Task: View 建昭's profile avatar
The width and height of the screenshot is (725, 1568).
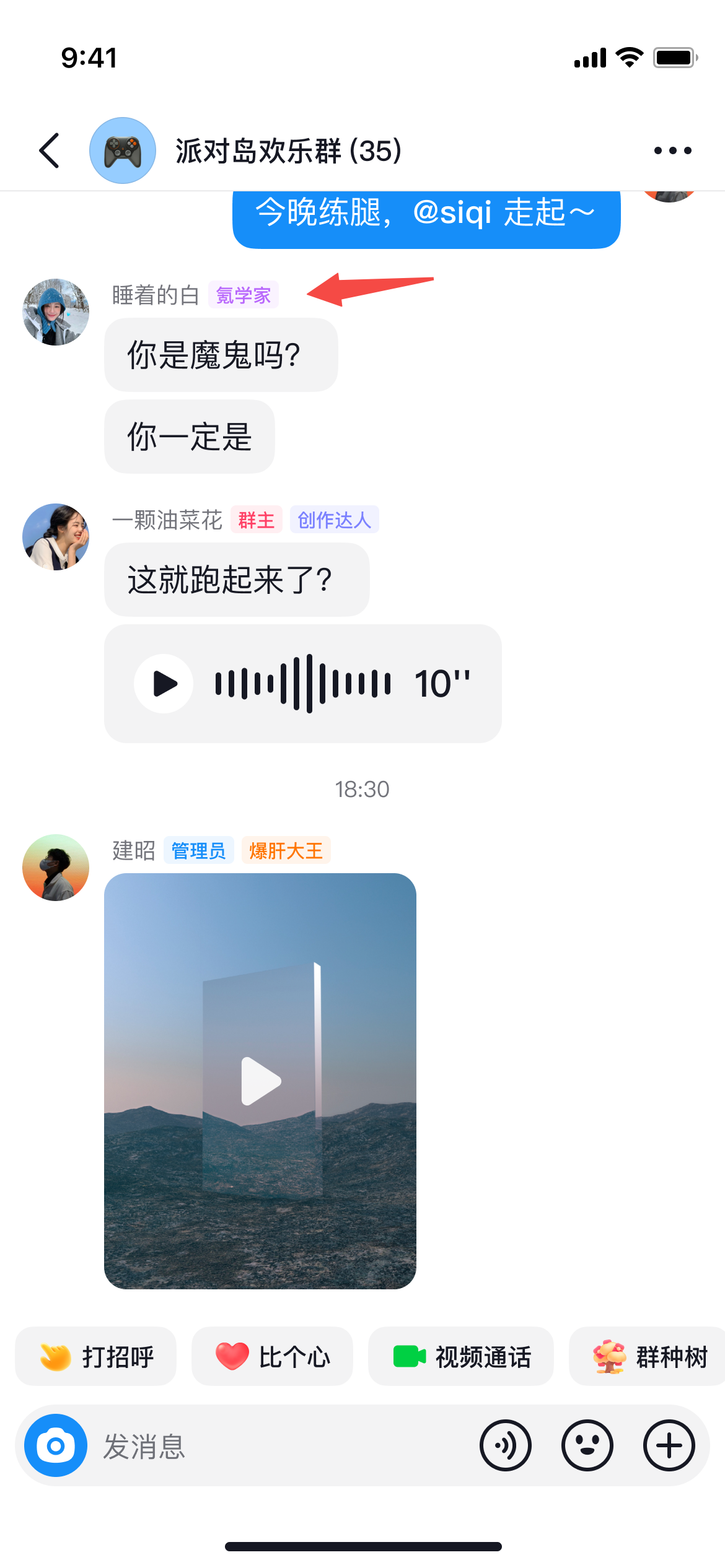Action: (x=56, y=868)
